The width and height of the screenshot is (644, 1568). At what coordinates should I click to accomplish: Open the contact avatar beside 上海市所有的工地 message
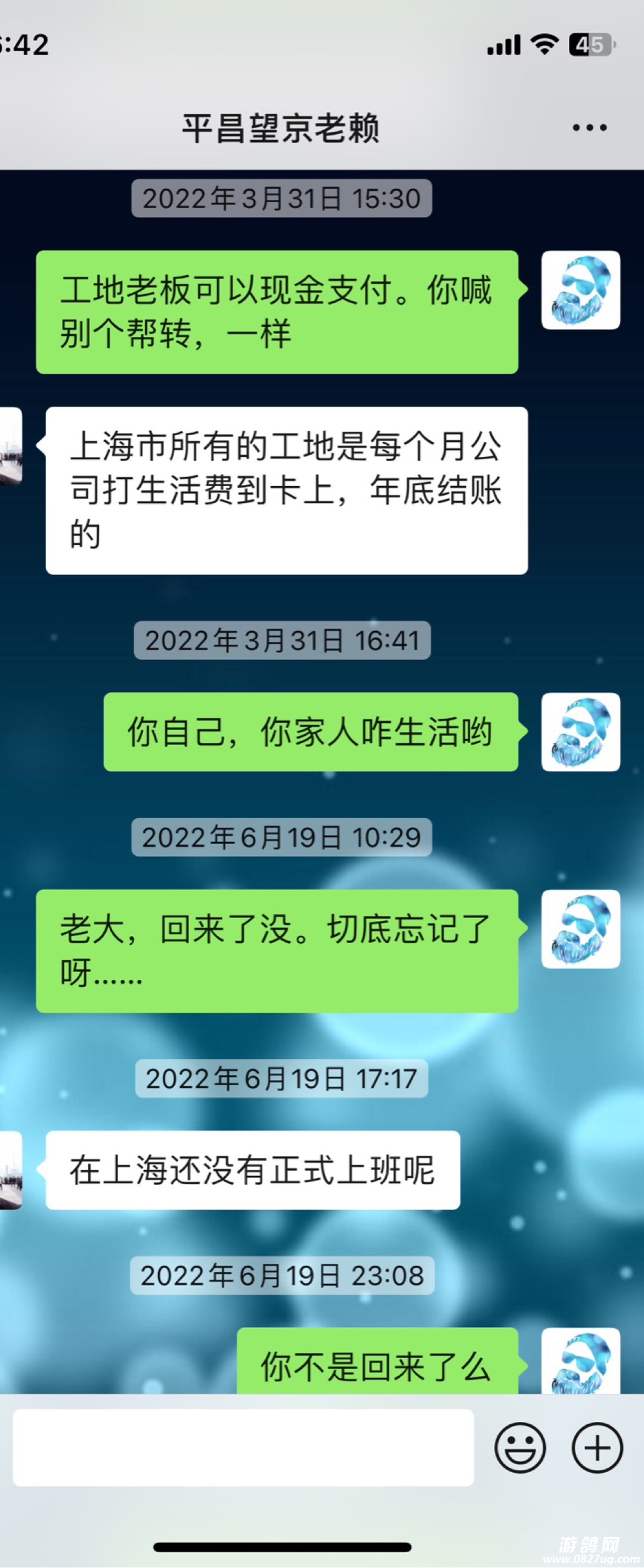coord(10,446)
